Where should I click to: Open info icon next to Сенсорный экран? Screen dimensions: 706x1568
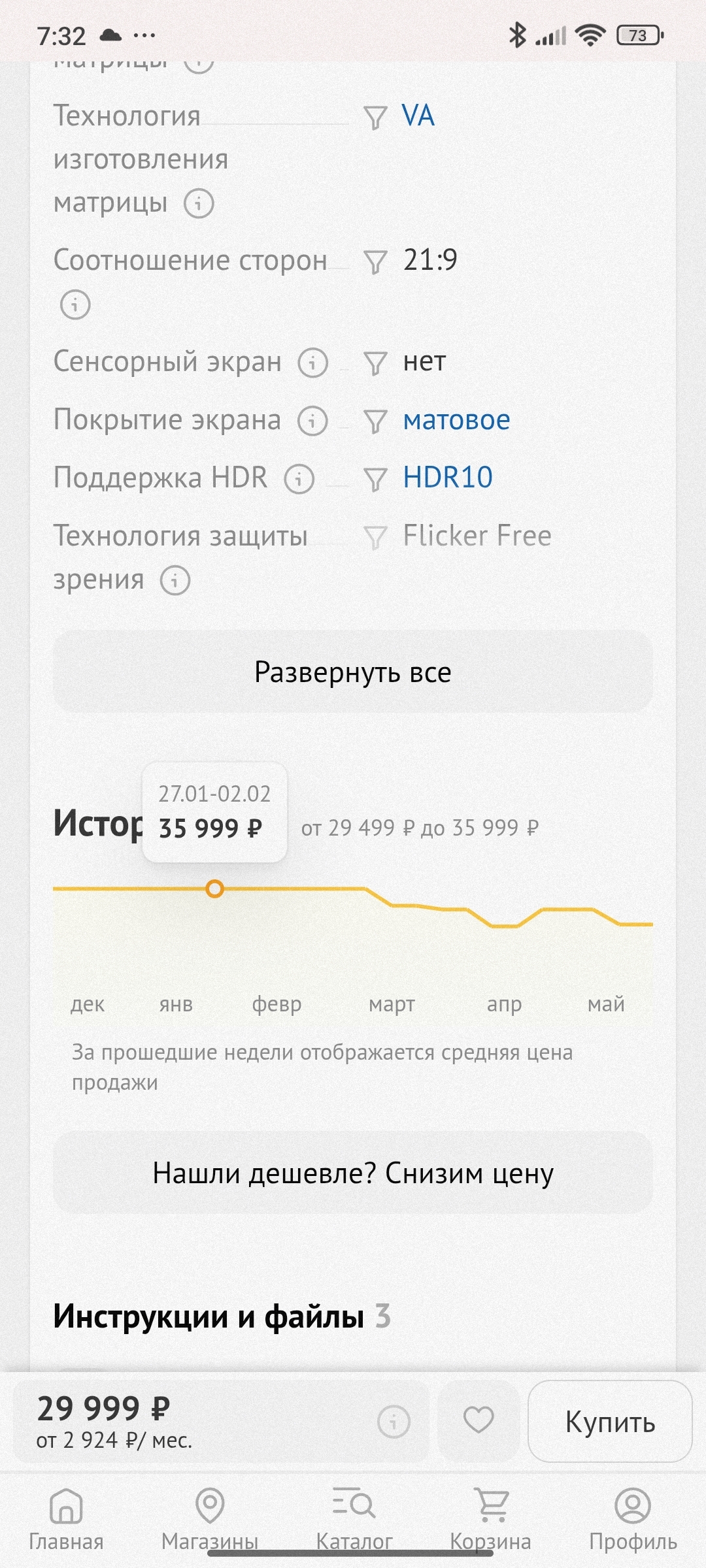tap(312, 363)
